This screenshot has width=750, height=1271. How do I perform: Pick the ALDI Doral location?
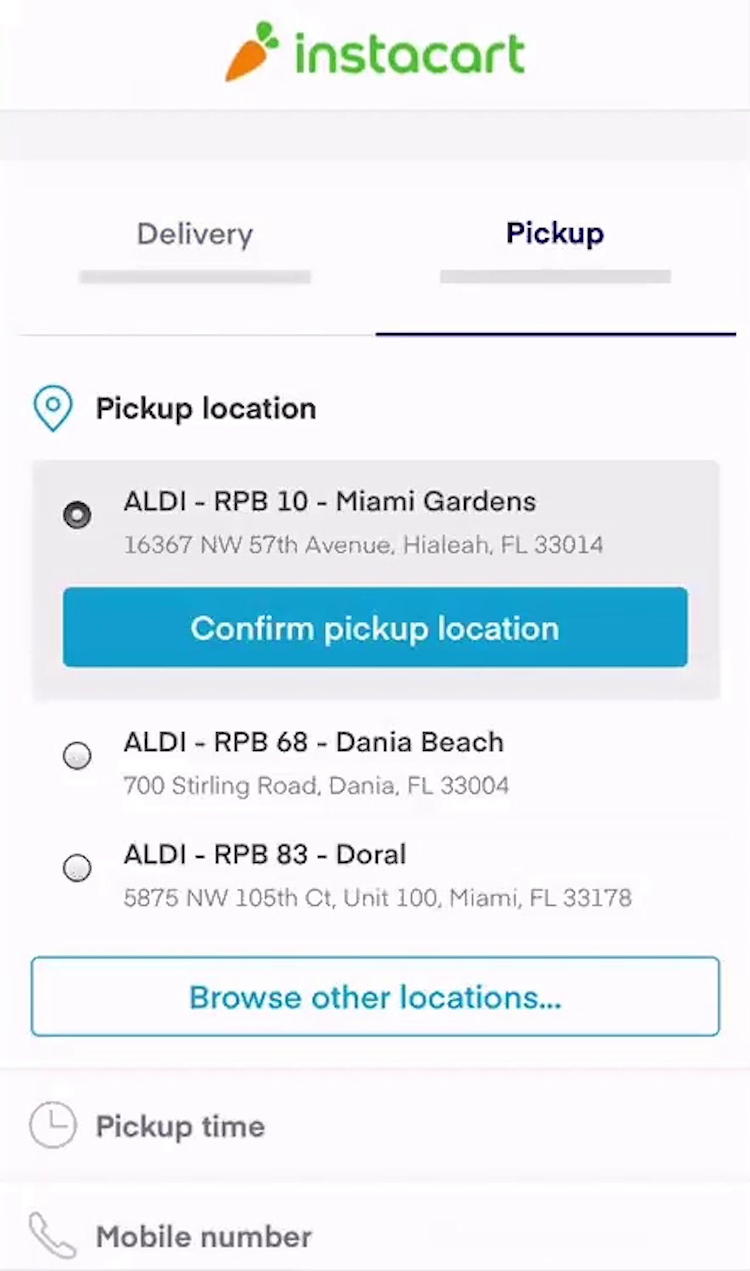coord(77,868)
